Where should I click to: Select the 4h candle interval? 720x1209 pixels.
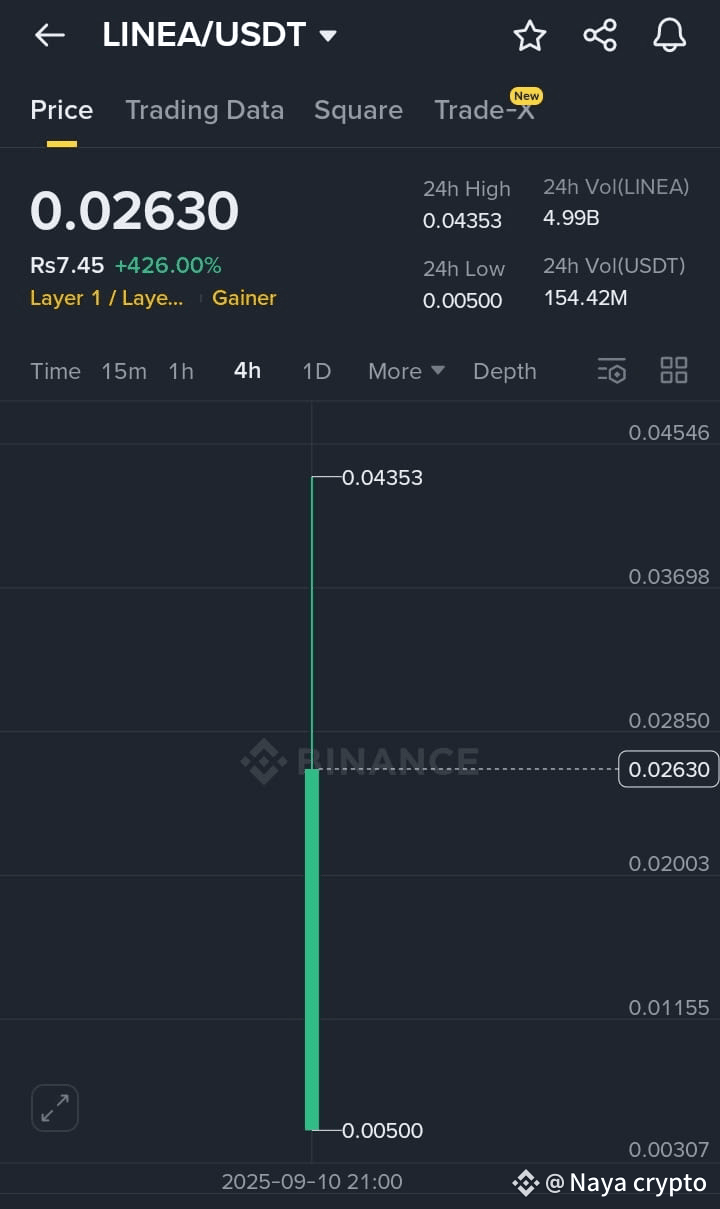point(247,370)
